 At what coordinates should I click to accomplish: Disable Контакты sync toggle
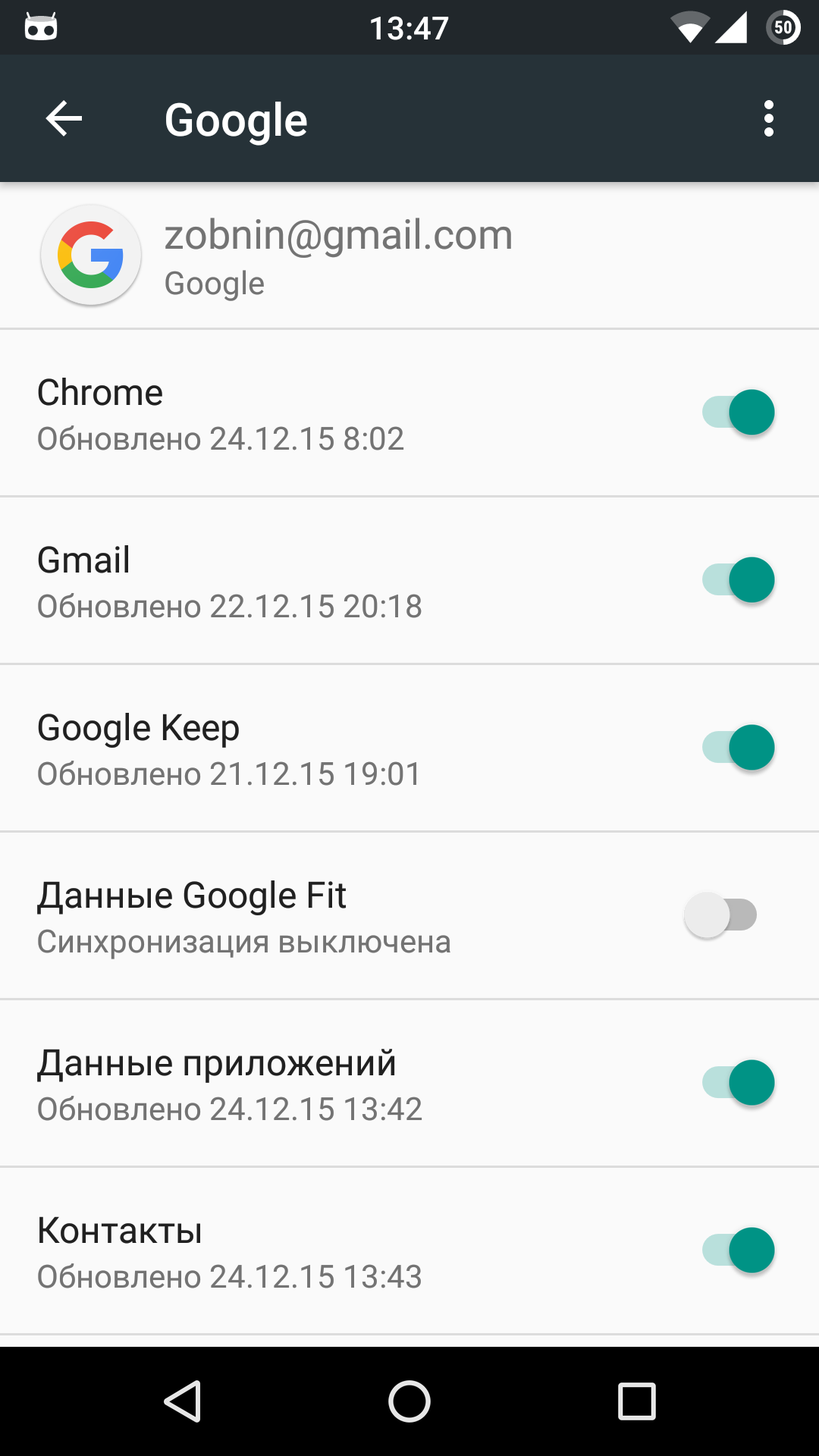(x=739, y=1250)
